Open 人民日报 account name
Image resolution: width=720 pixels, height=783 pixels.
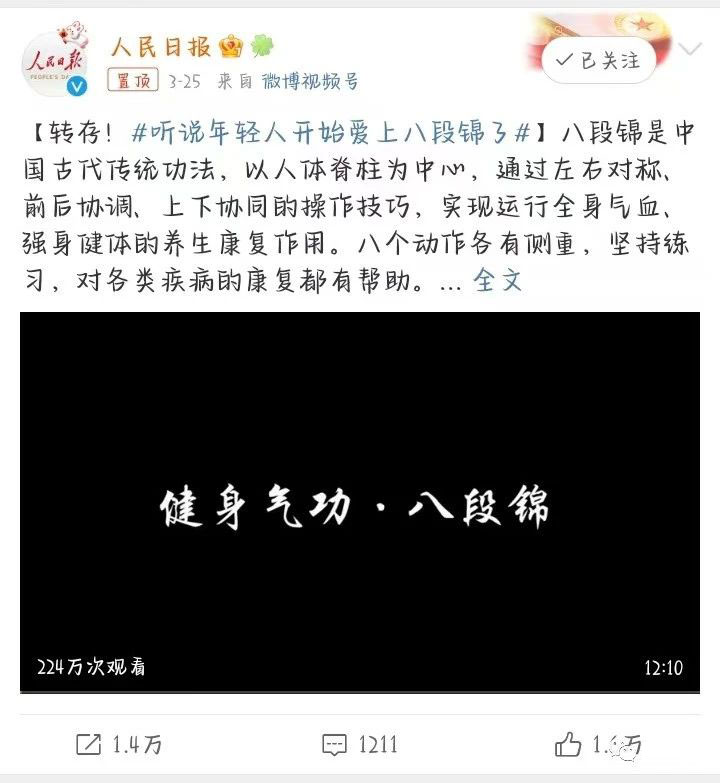click(158, 47)
